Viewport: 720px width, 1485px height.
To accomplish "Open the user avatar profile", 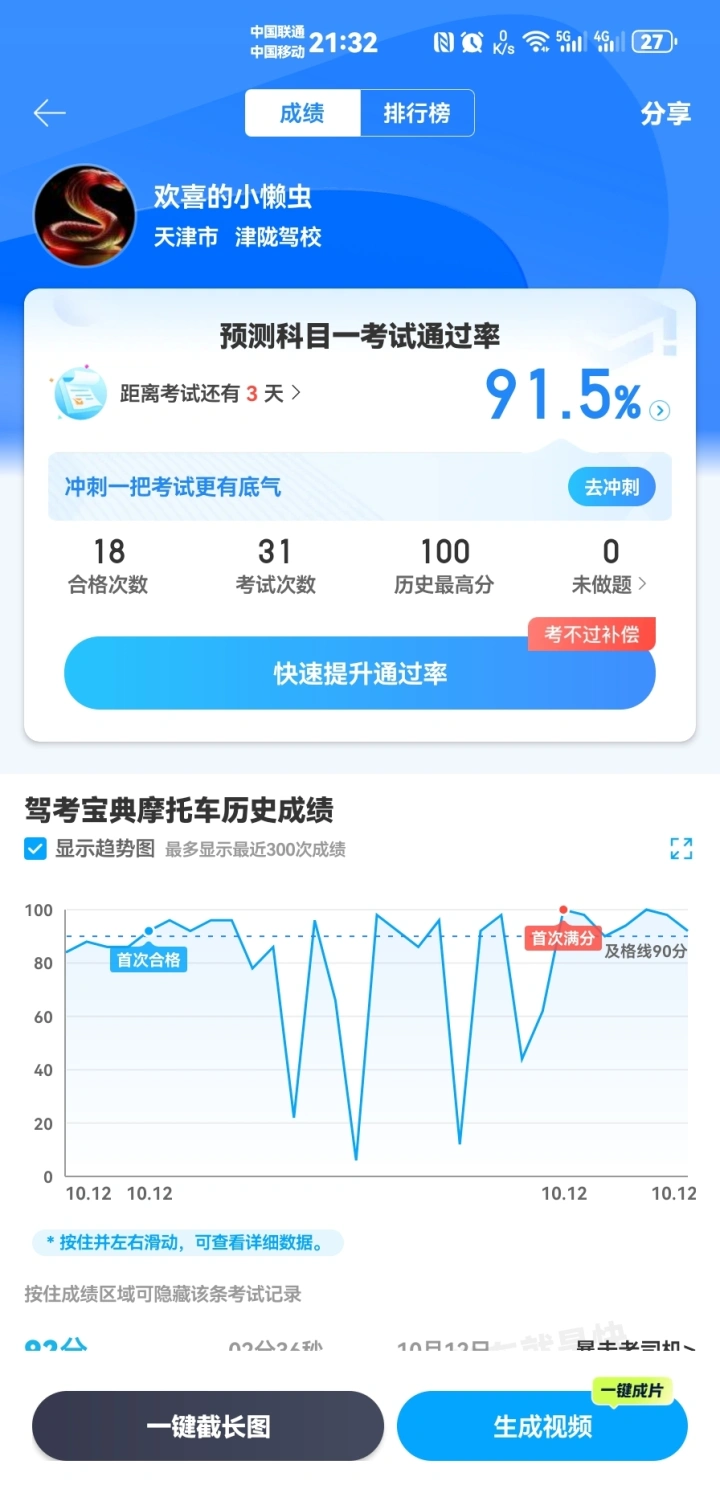I will click(85, 216).
